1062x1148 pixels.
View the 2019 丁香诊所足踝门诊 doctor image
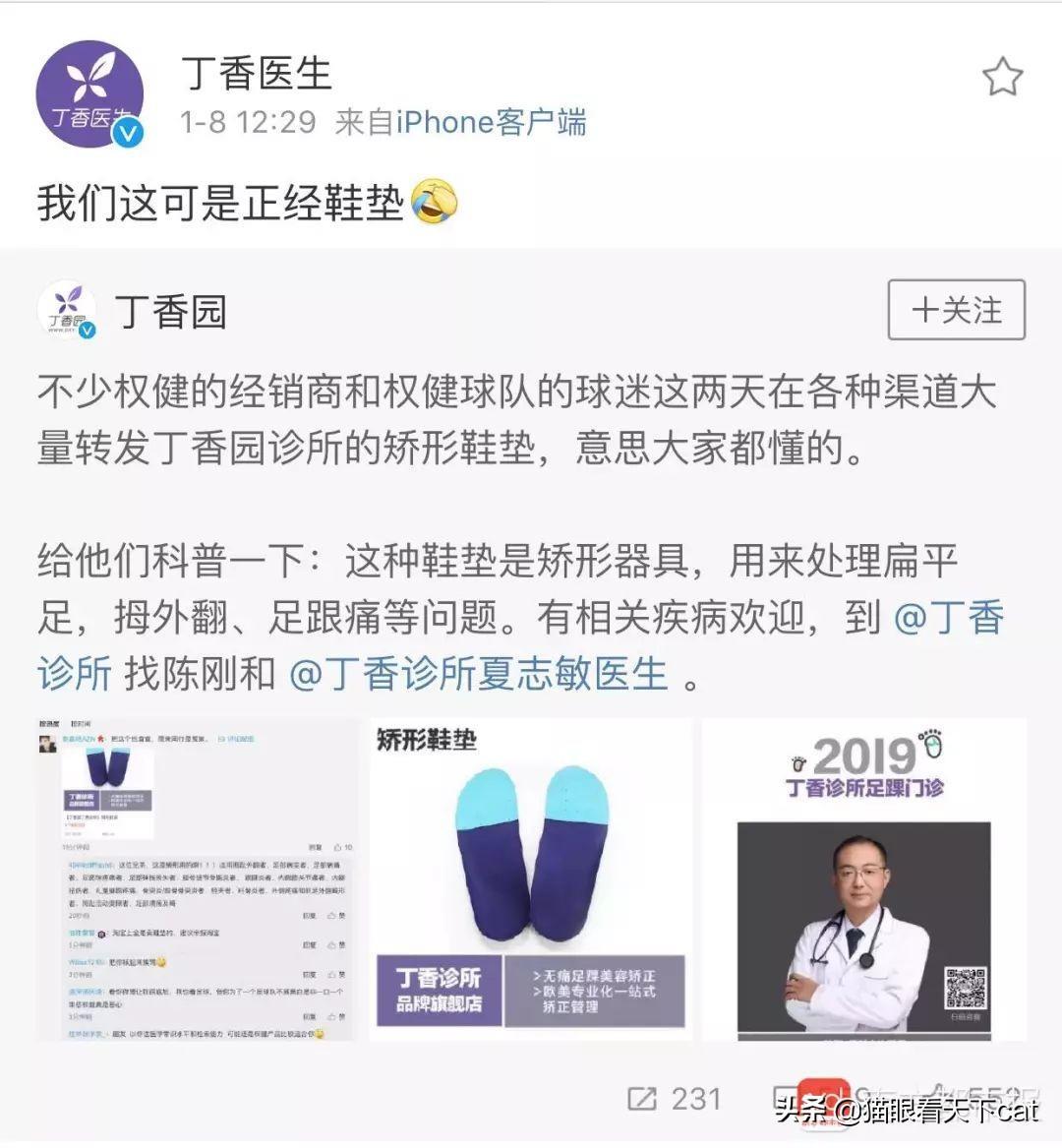(x=863, y=878)
